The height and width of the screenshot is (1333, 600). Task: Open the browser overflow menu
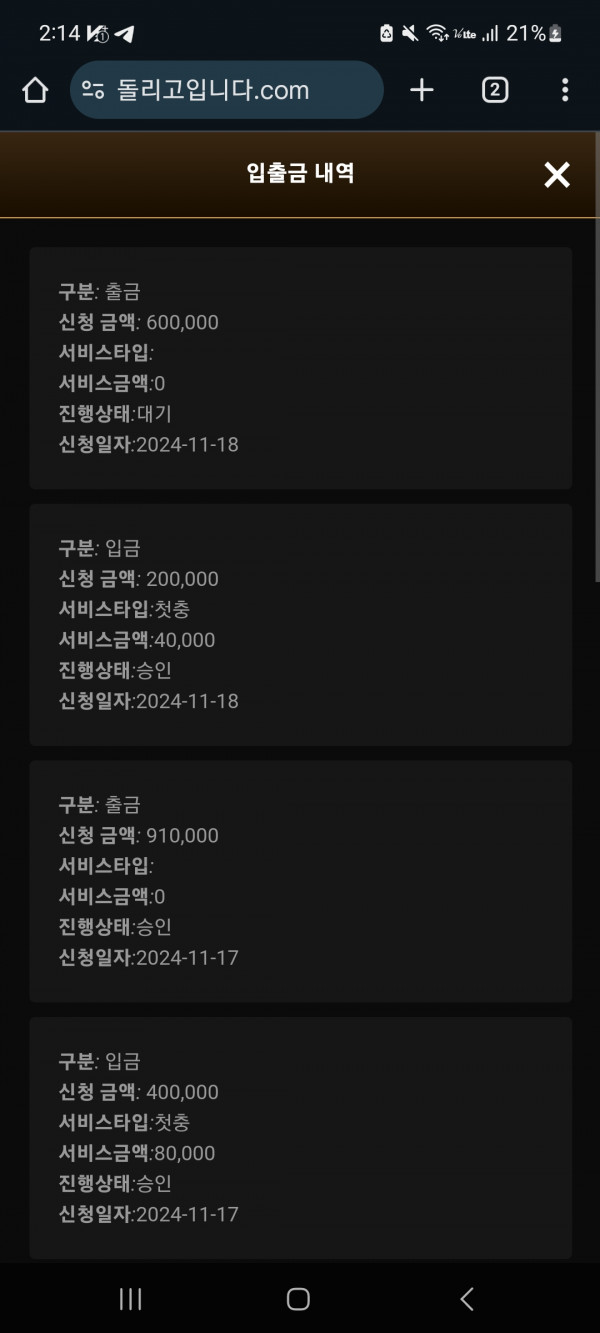tap(565, 90)
